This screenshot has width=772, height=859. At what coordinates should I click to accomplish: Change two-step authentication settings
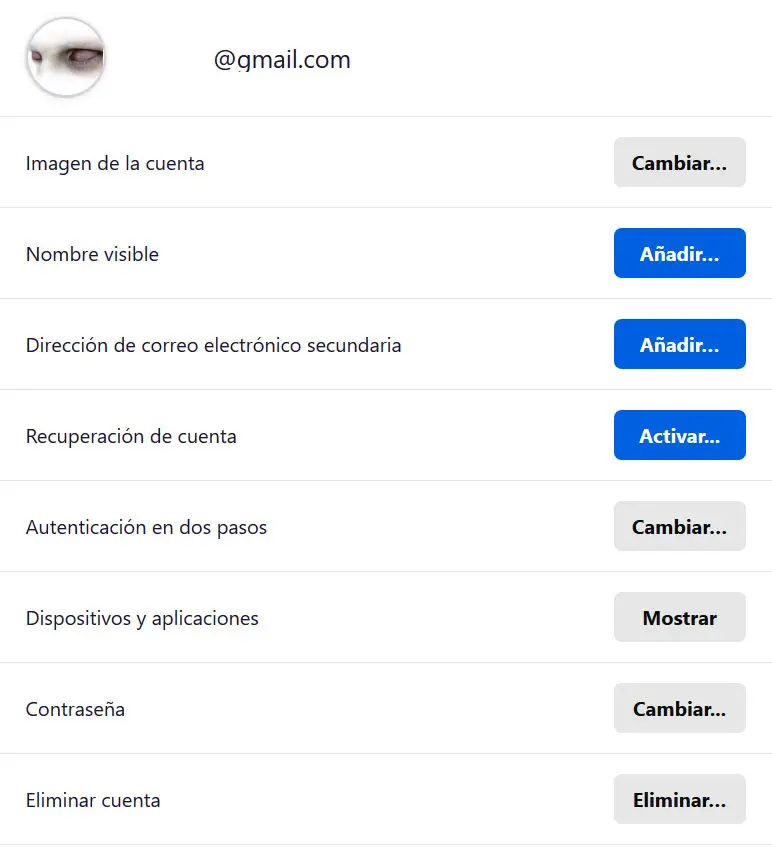(679, 527)
